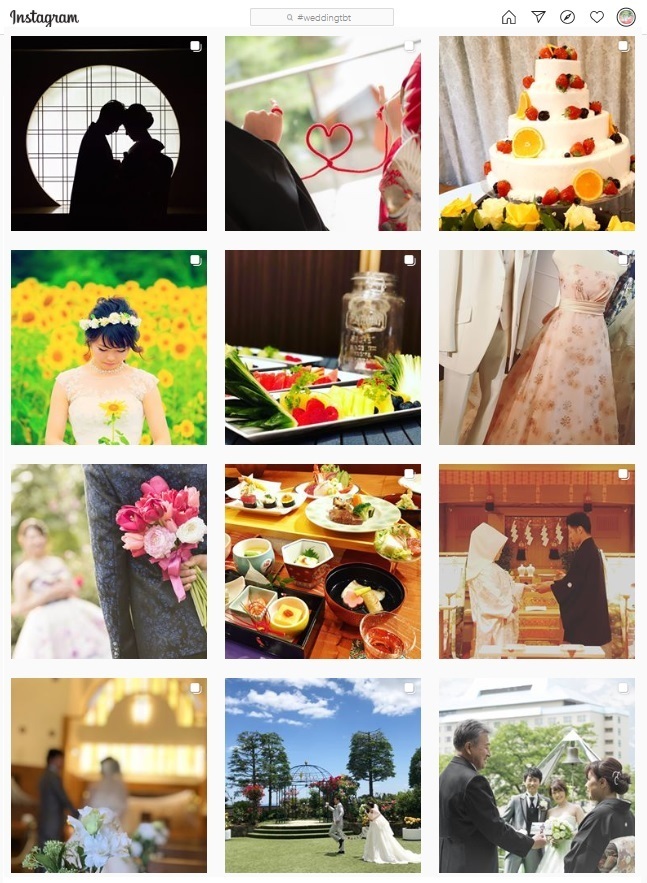The image size is (647, 883).
Task: Open the shrine ceremony post
Action: coord(536,561)
